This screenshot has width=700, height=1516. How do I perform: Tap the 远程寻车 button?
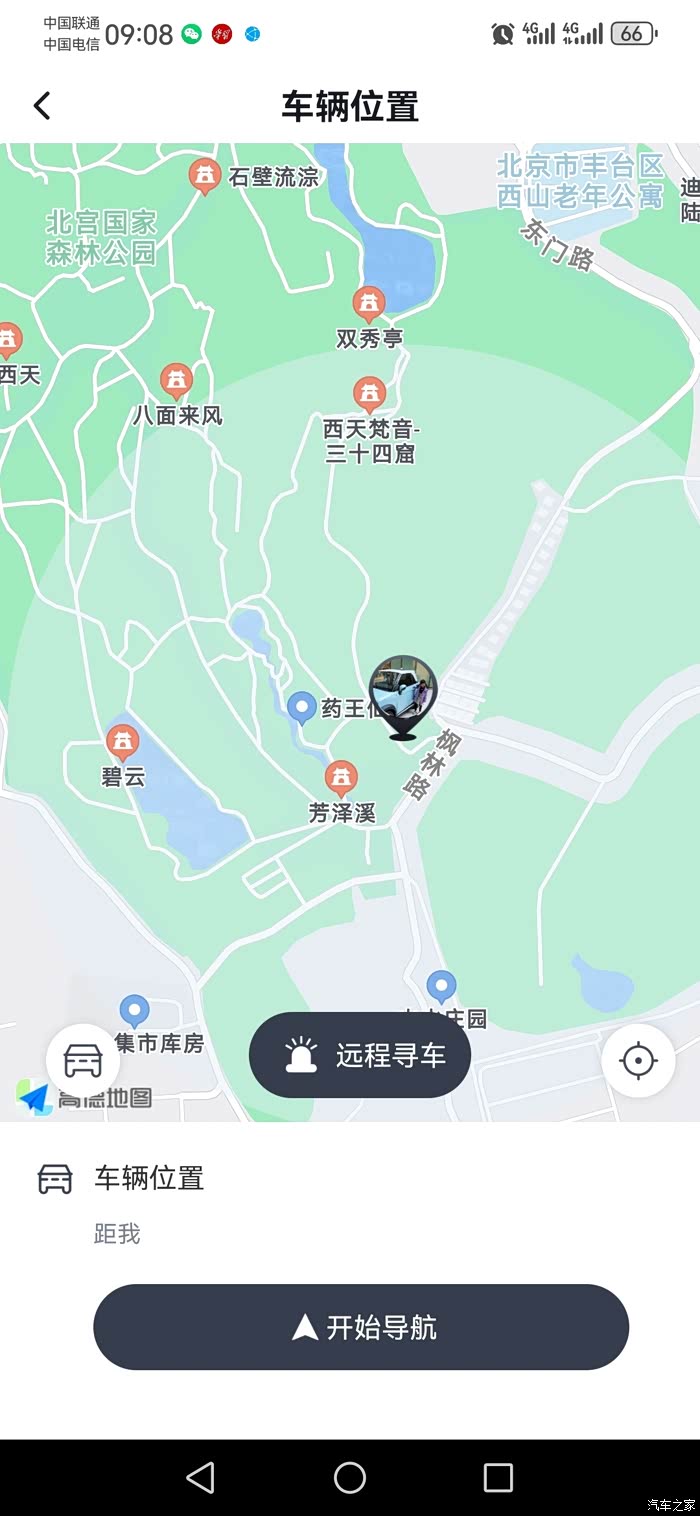point(360,1055)
